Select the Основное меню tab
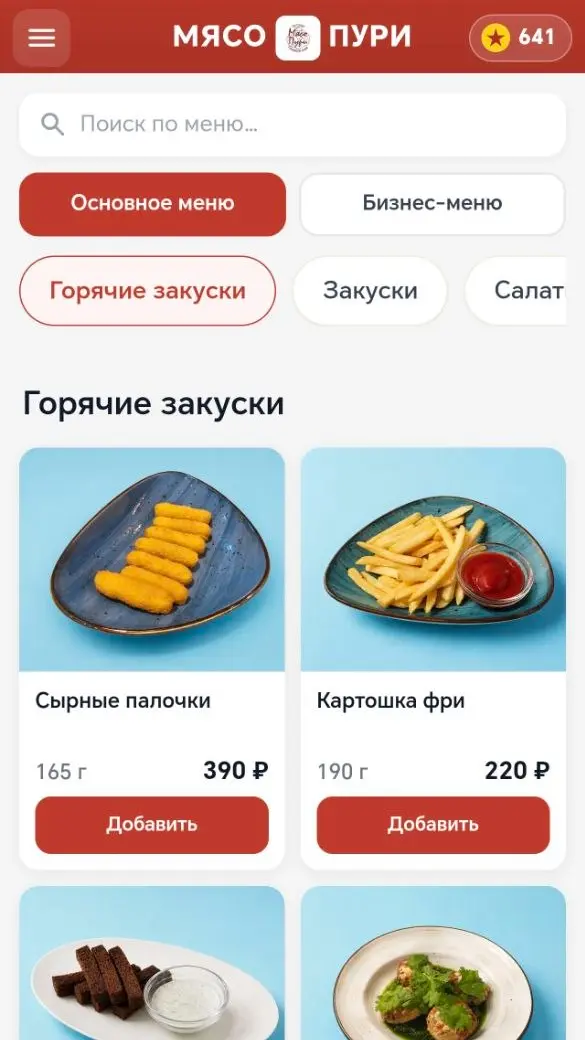The width and height of the screenshot is (585, 1040). pyautogui.click(x=153, y=204)
